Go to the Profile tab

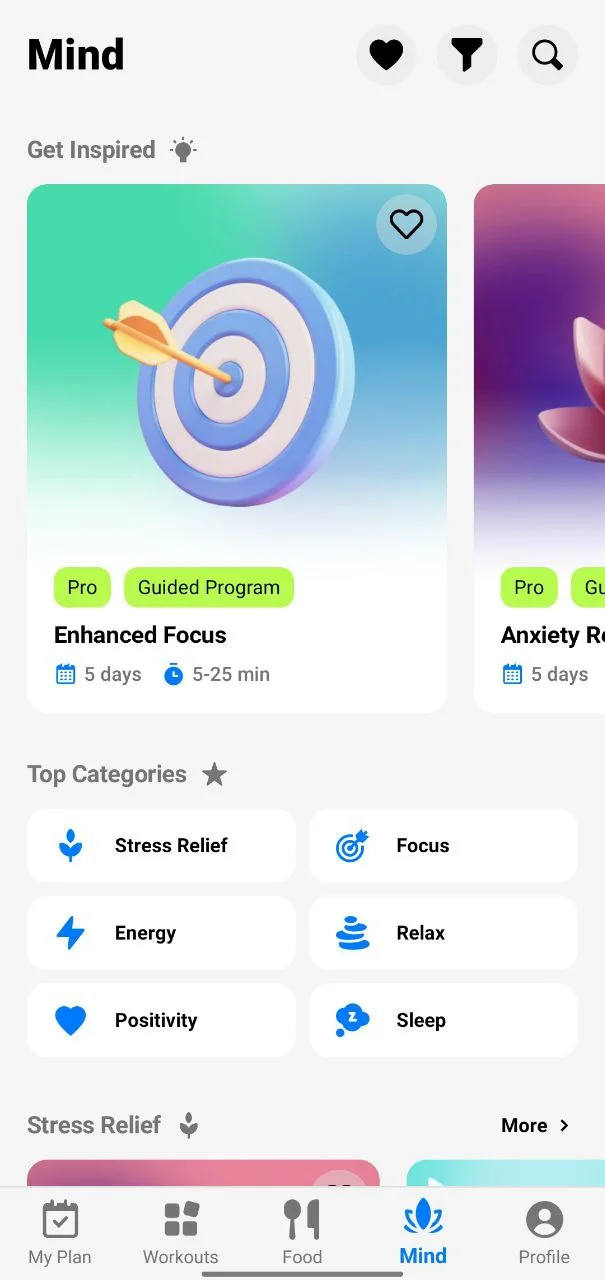click(x=544, y=1233)
